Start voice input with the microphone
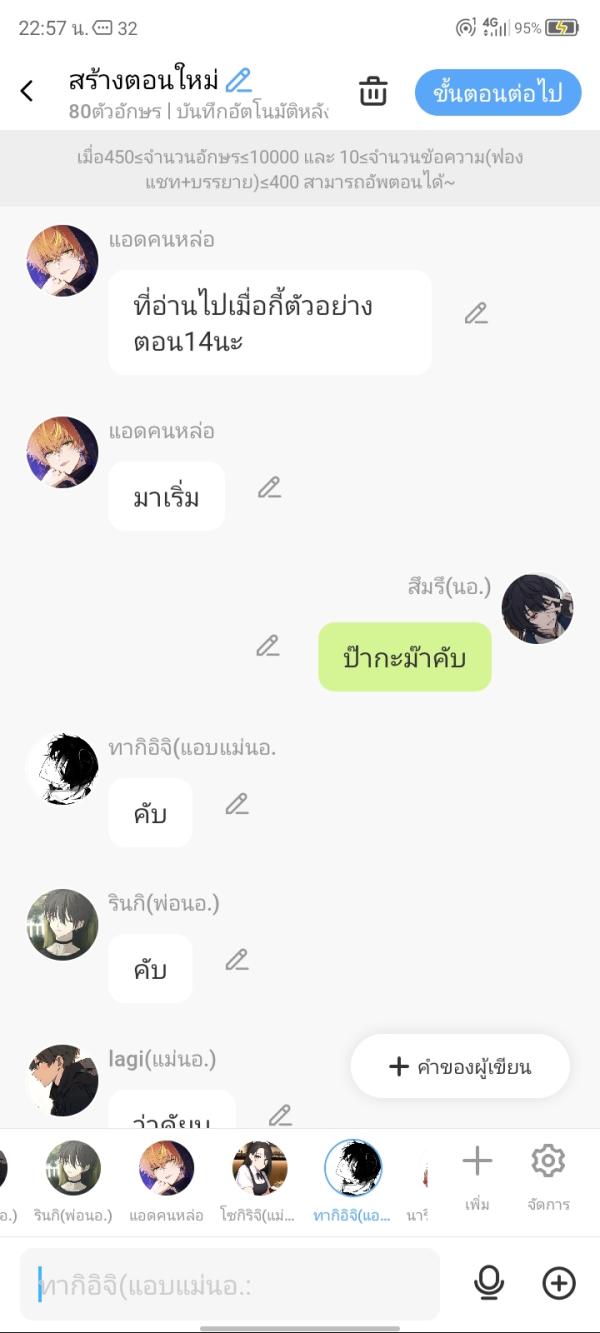Viewport: 600px width, 1333px height. point(489,1283)
